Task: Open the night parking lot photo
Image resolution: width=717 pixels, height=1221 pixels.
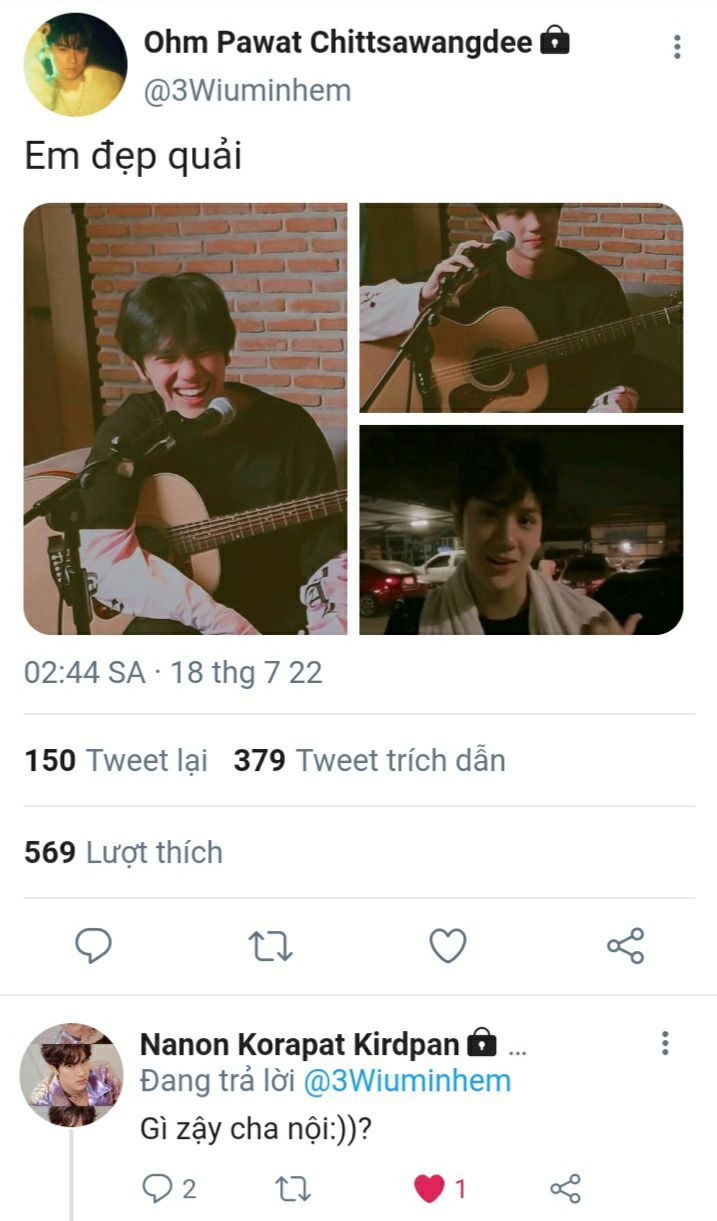Action: pyautogui.click(x=521, y=530)
